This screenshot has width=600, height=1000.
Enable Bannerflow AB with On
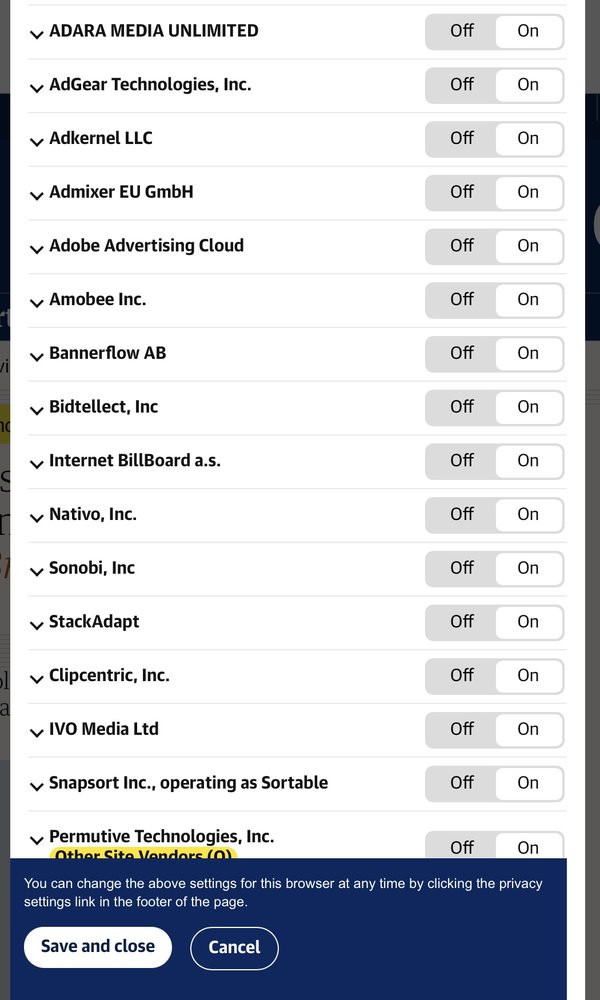pos(529,353)
